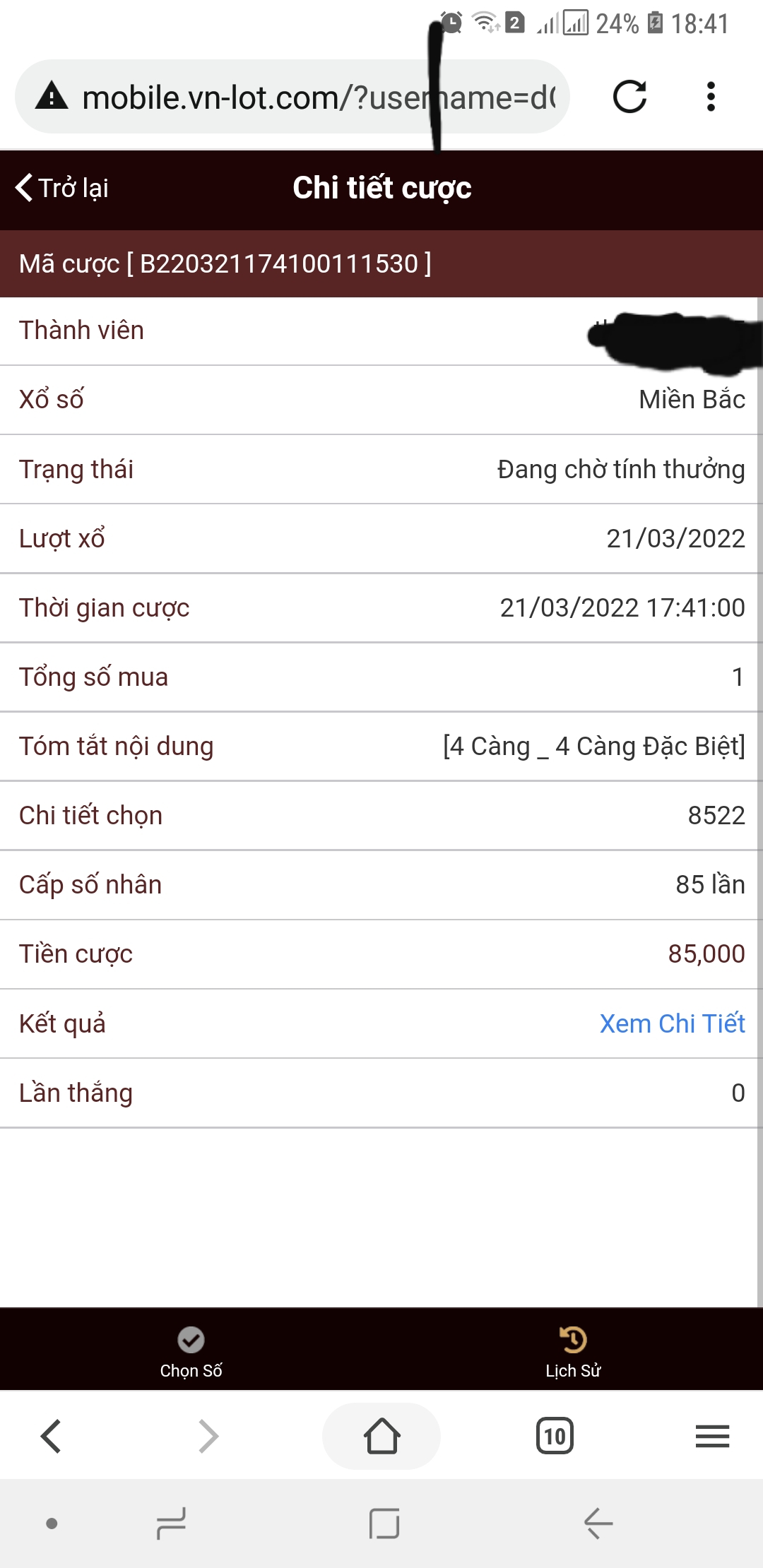Open Xem Chi Tiết result link
Screen dimensions: 763x1568
click(x=672, y=1023)
